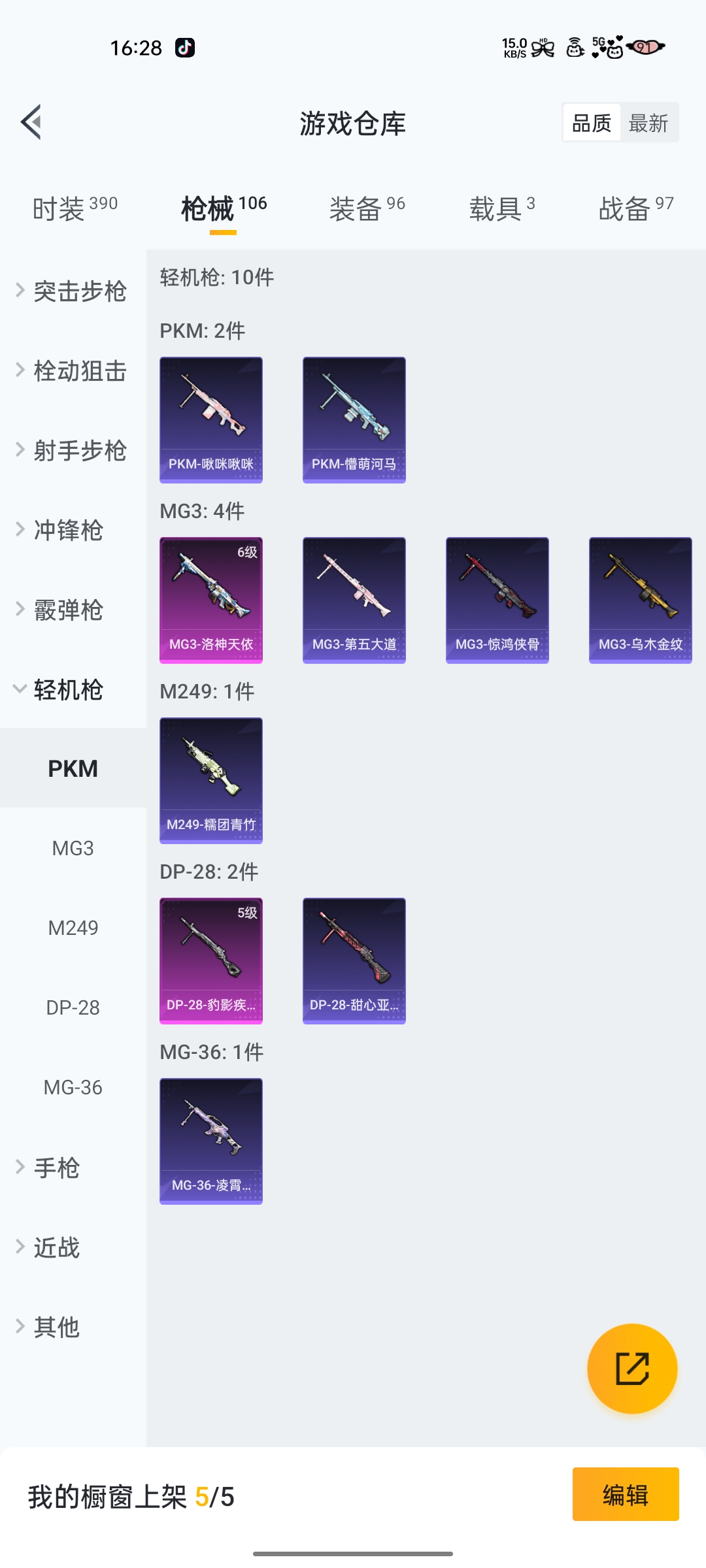Go back using the back arrow

31,122
